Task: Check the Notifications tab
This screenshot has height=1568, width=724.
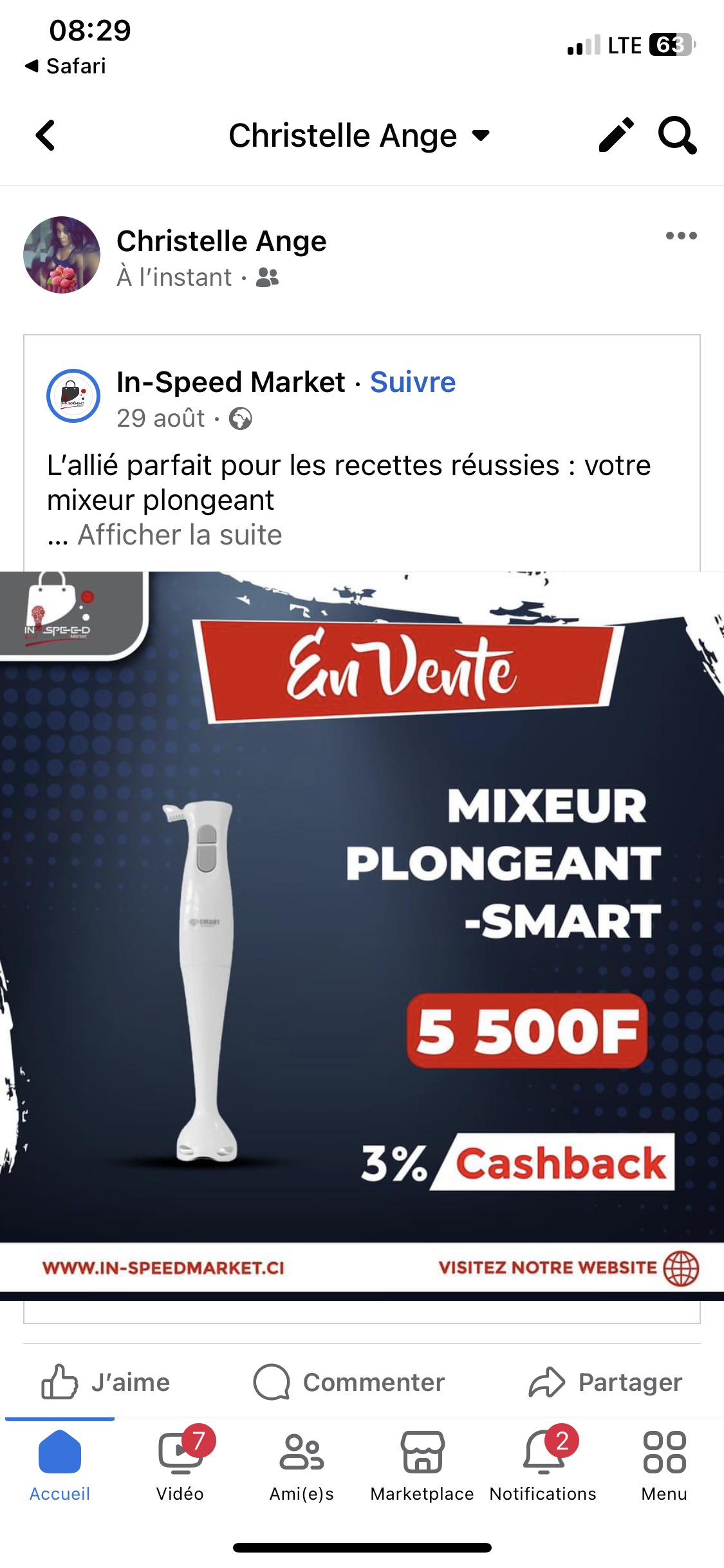Action: pyautogui.click(x=543, y=1466)
